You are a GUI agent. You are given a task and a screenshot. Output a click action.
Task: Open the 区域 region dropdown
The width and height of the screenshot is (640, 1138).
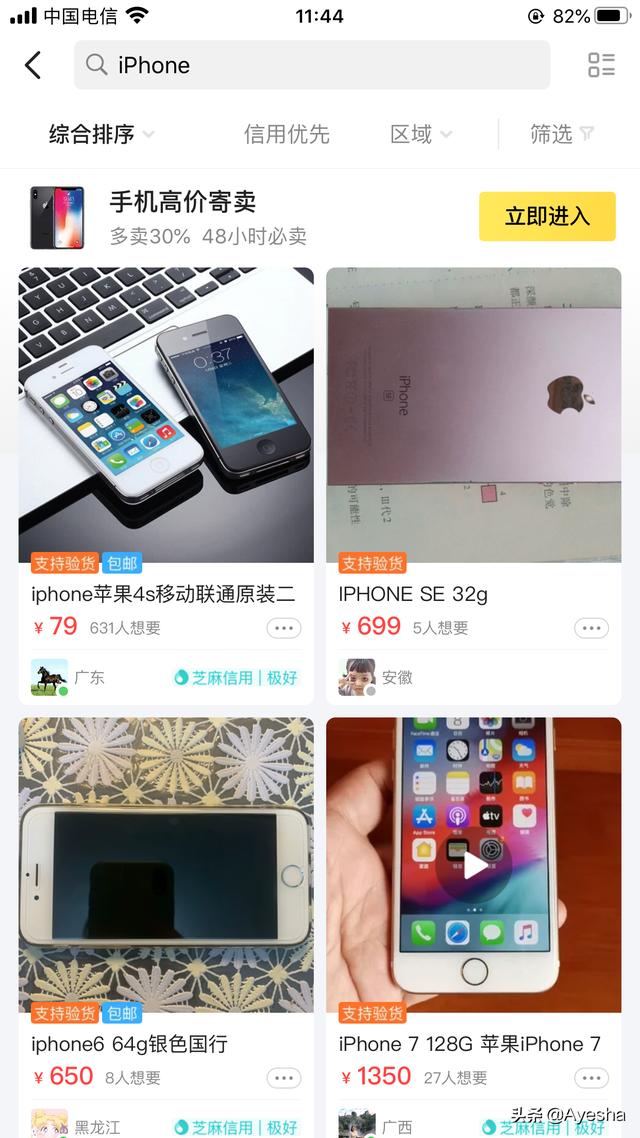pyautogui.click(x=420, y=134)
